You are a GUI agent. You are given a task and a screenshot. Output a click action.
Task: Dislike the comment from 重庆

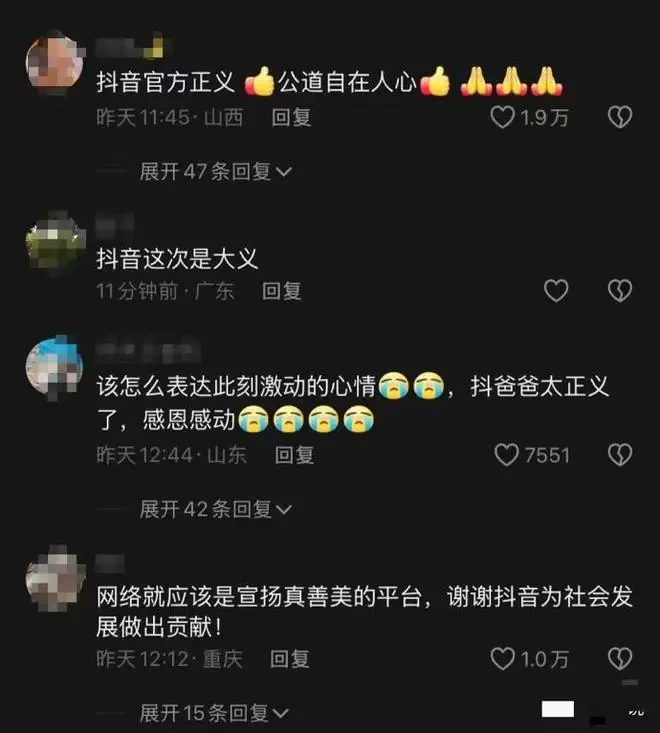pos(620,659)
